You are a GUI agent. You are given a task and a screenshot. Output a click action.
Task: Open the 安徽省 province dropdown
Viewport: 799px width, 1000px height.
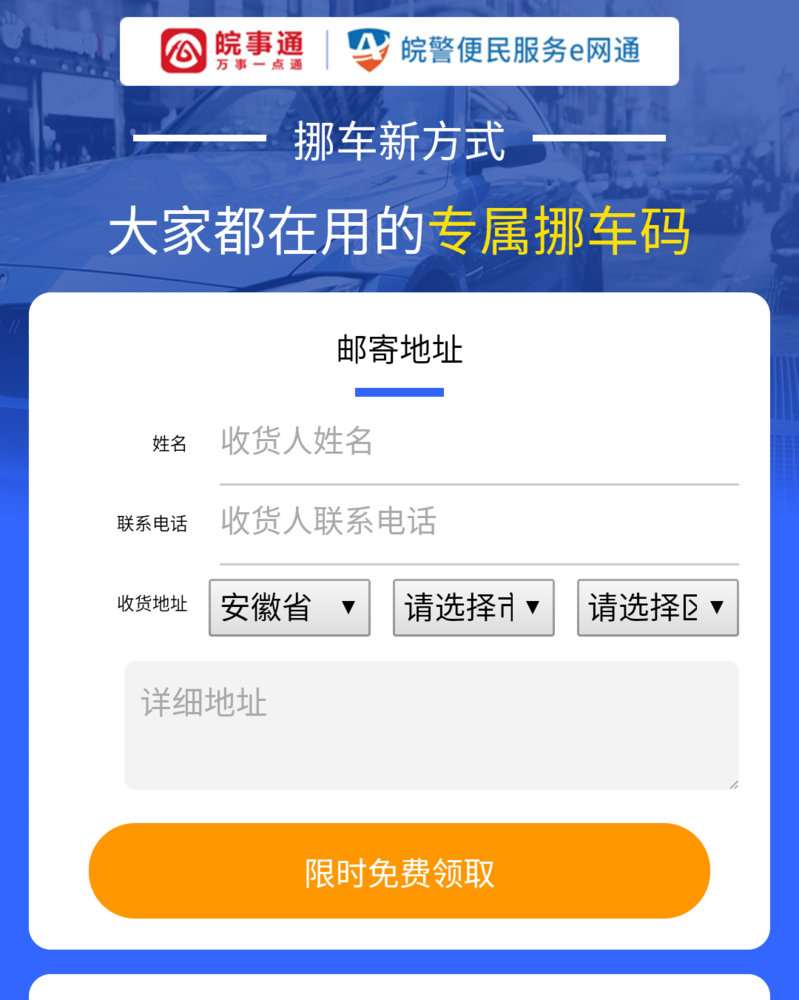pos(289,608)
